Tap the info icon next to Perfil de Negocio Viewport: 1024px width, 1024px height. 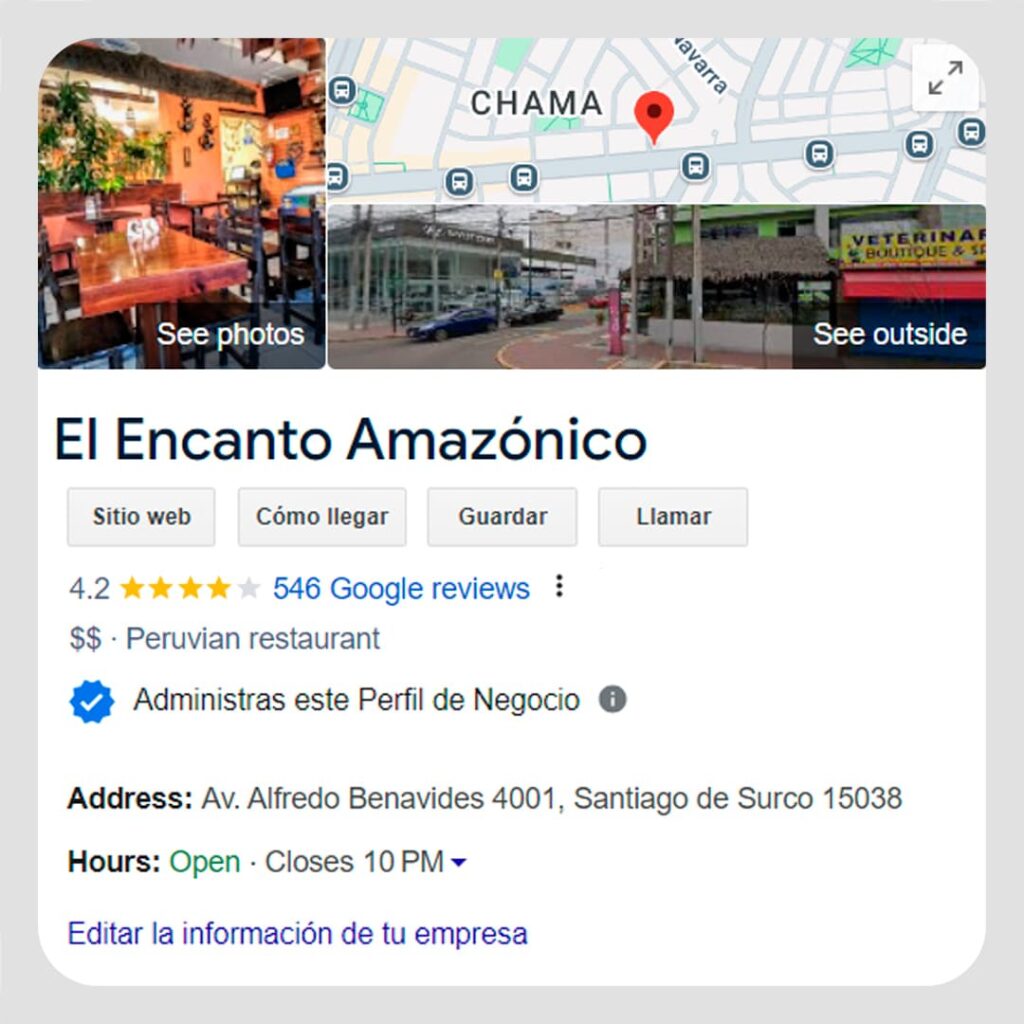pyautogui.click(x=613, y=700)
